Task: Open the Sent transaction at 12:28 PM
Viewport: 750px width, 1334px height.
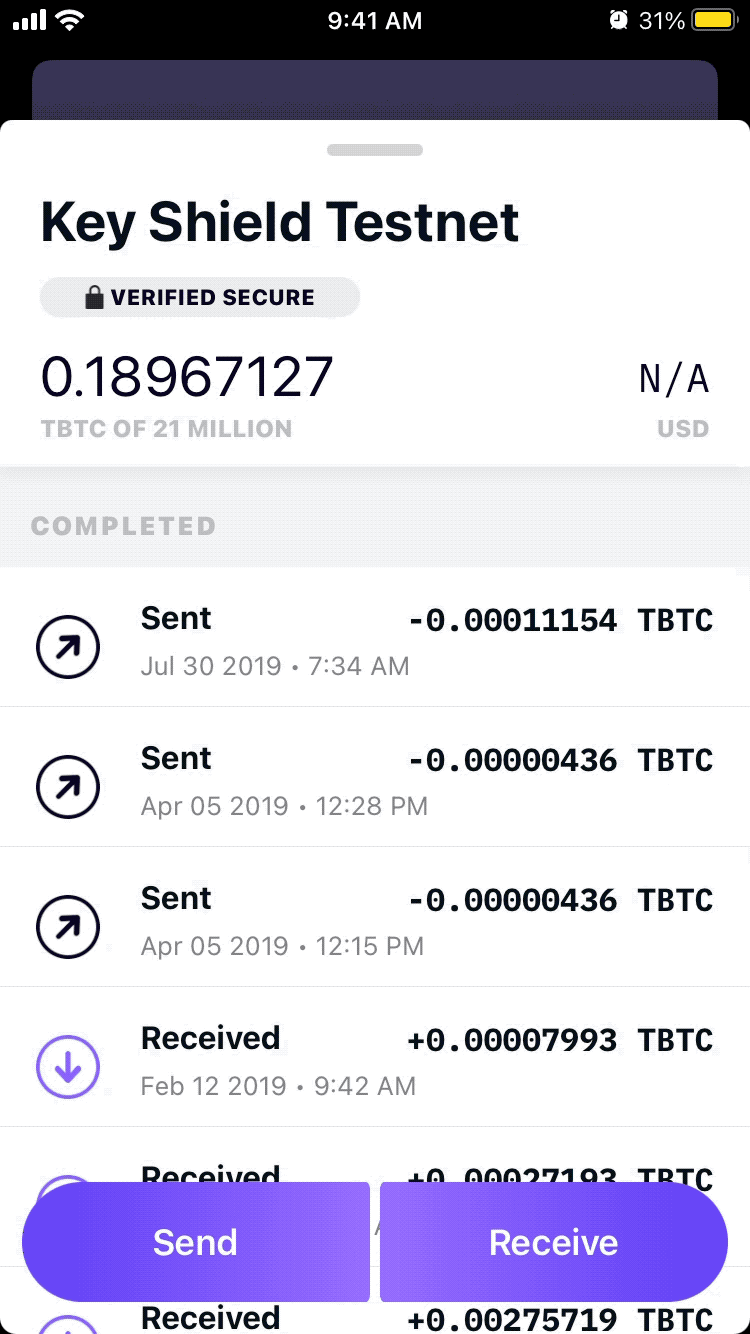Action: click(375, 778)
